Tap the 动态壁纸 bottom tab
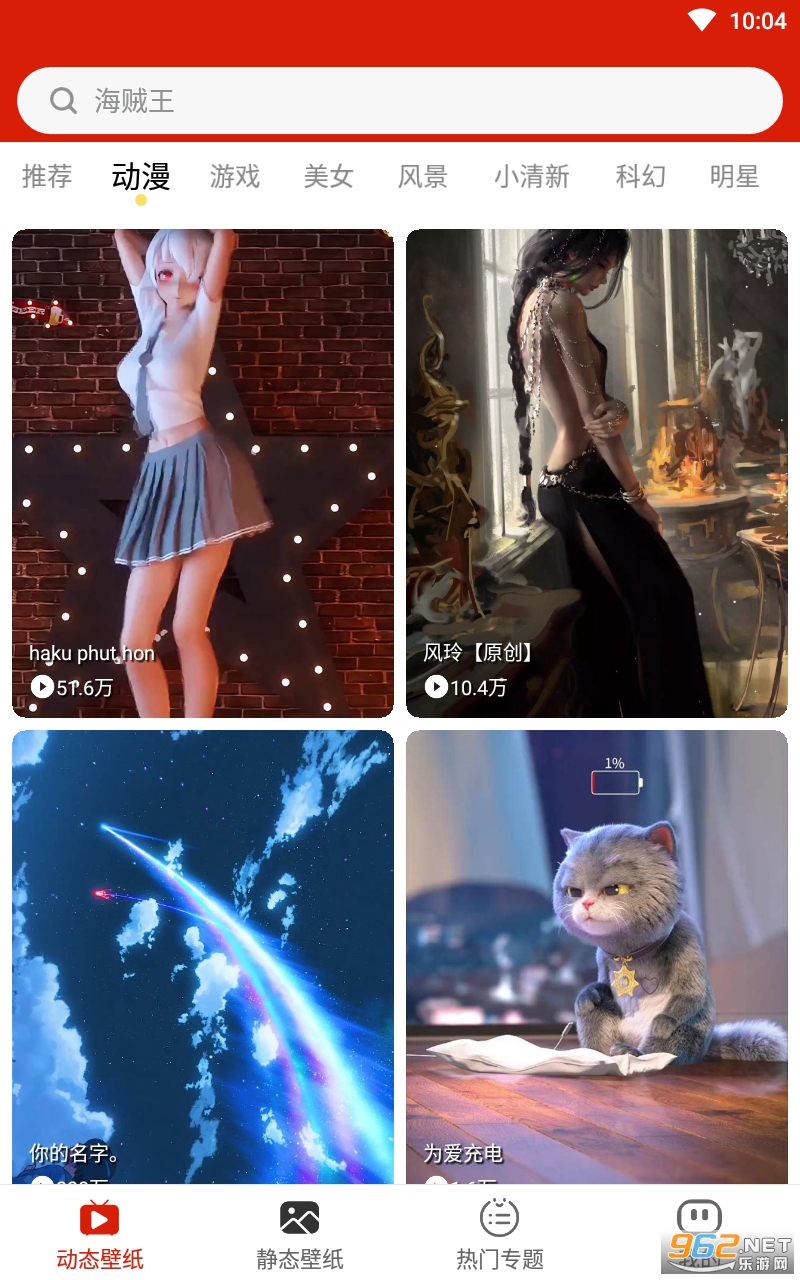800x1280 pixels. click(100, 1235)
